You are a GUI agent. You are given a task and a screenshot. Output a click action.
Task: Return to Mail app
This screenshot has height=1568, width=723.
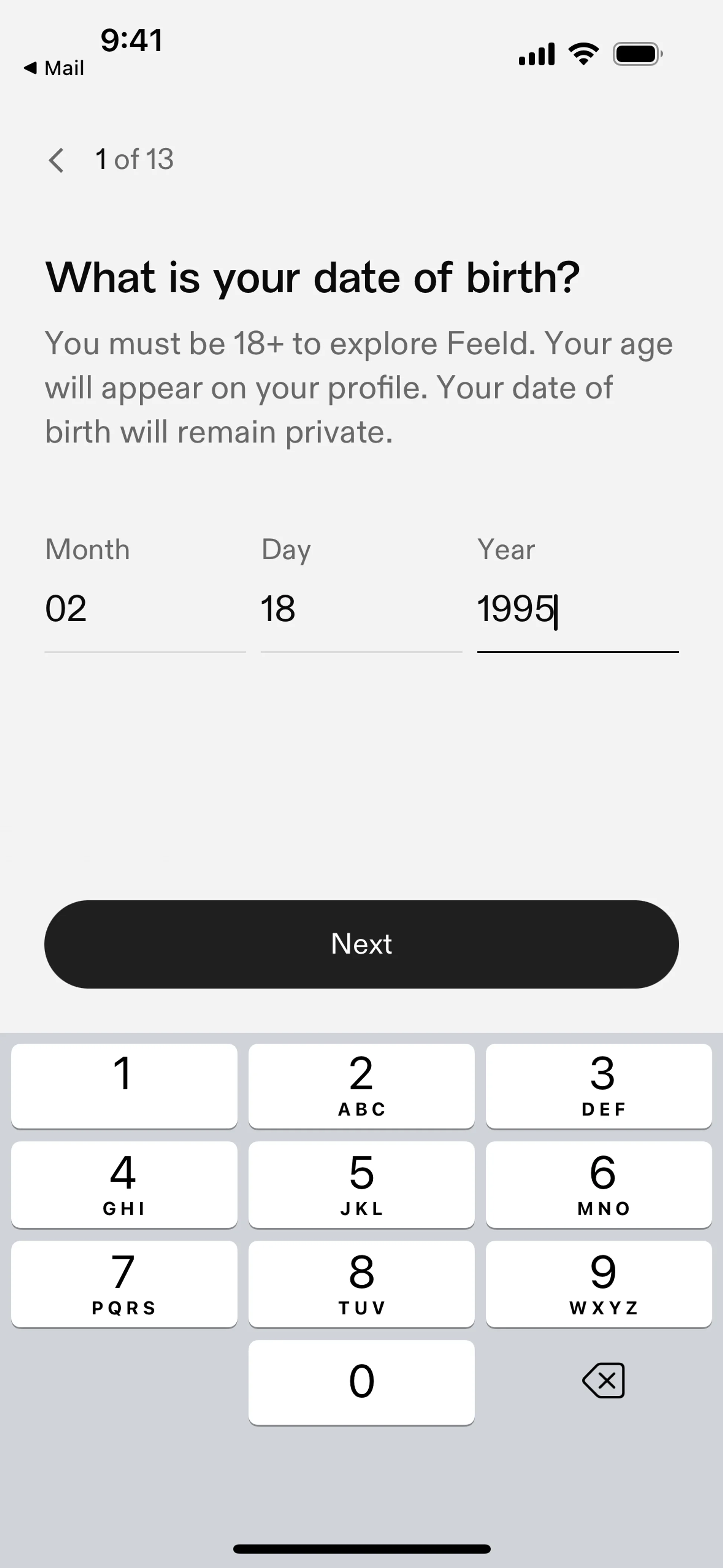(53, 68)
